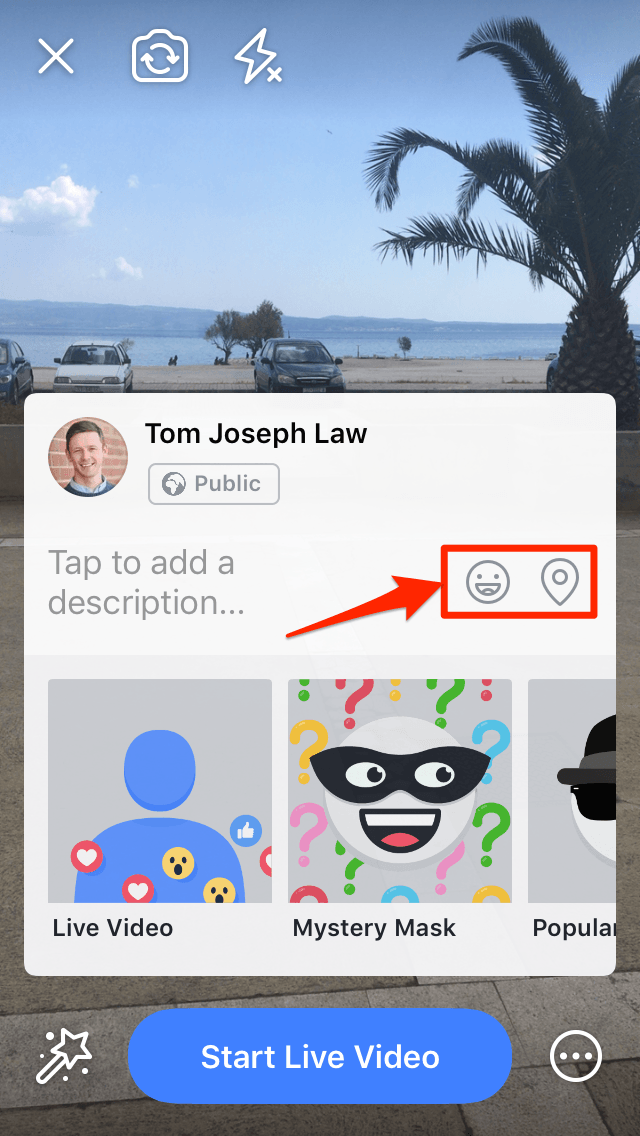Image resolution: width=640 pixels, height=1136 pixels.
Task: Add a feeling or activity emoji
Action: pos(488,581)
